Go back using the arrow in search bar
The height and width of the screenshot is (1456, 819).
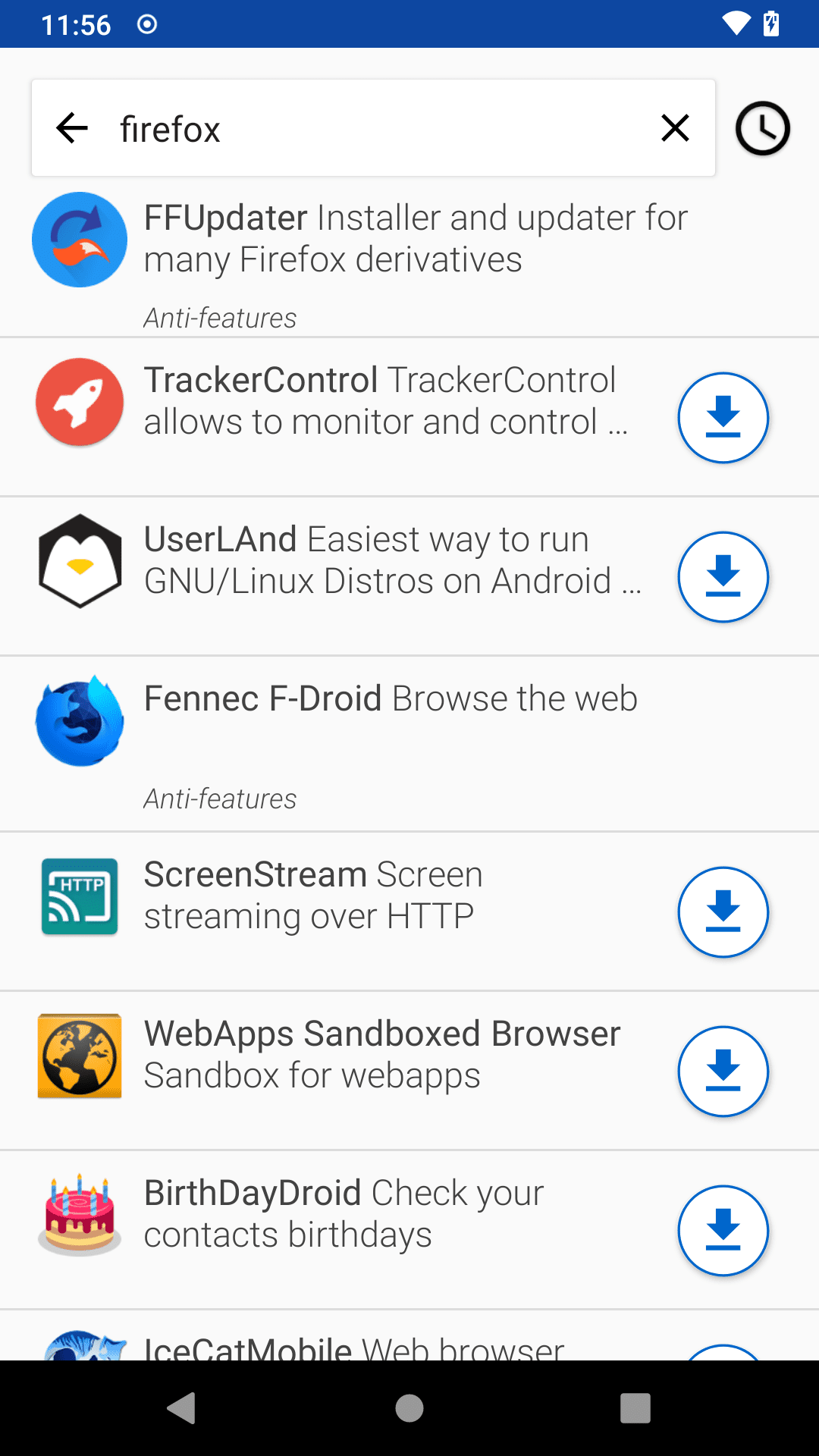[x=71, y=128]
